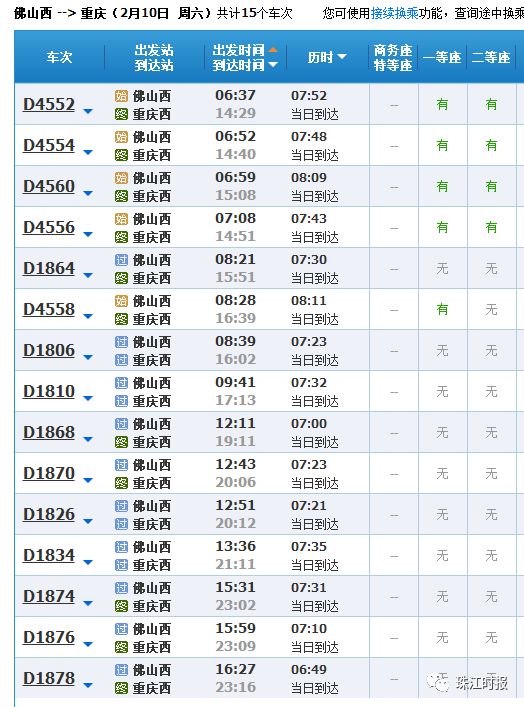This screenshot has height=707, width=524.
Task: Expand the stop list arrow beside D1834
Action: click(x=88, y=563)
